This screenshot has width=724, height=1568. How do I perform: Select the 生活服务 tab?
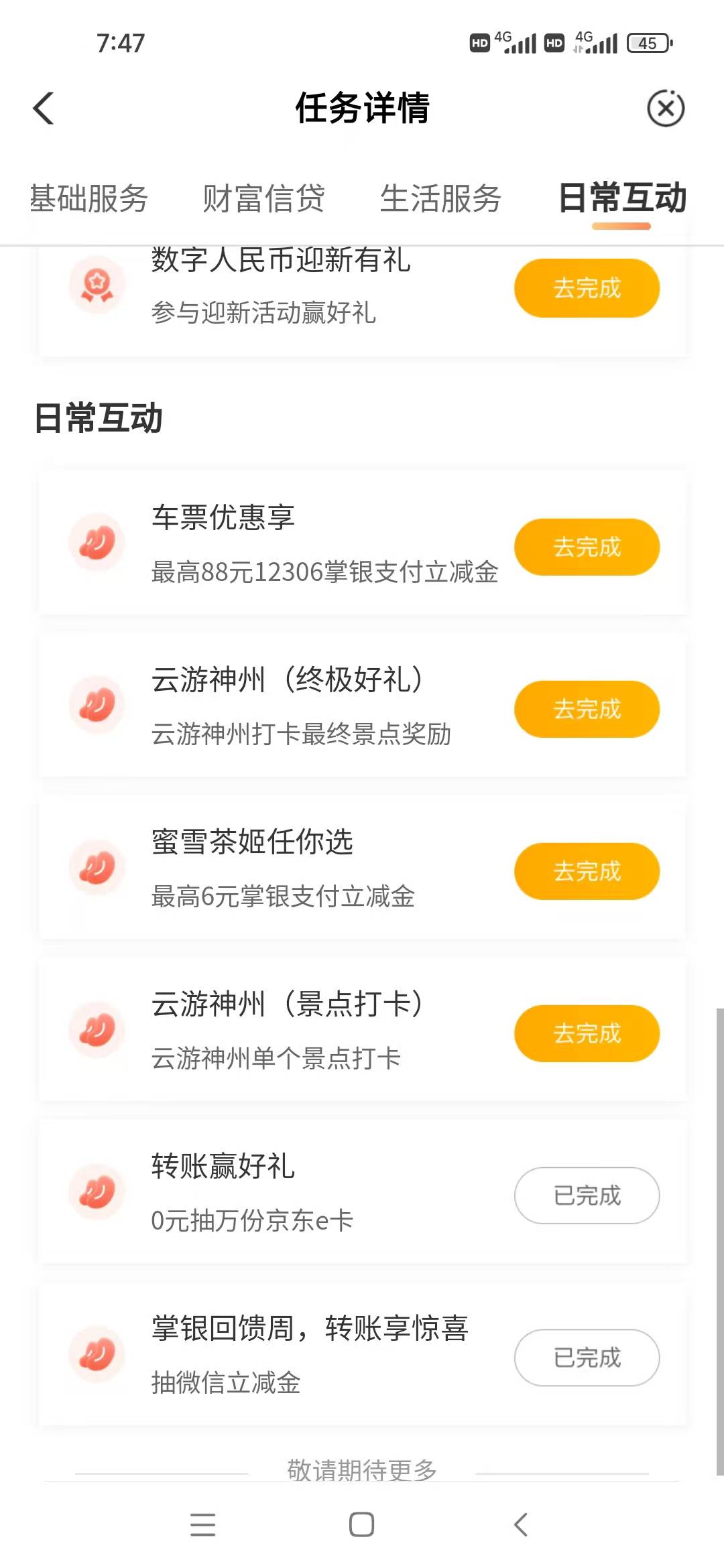pos(440,199)
